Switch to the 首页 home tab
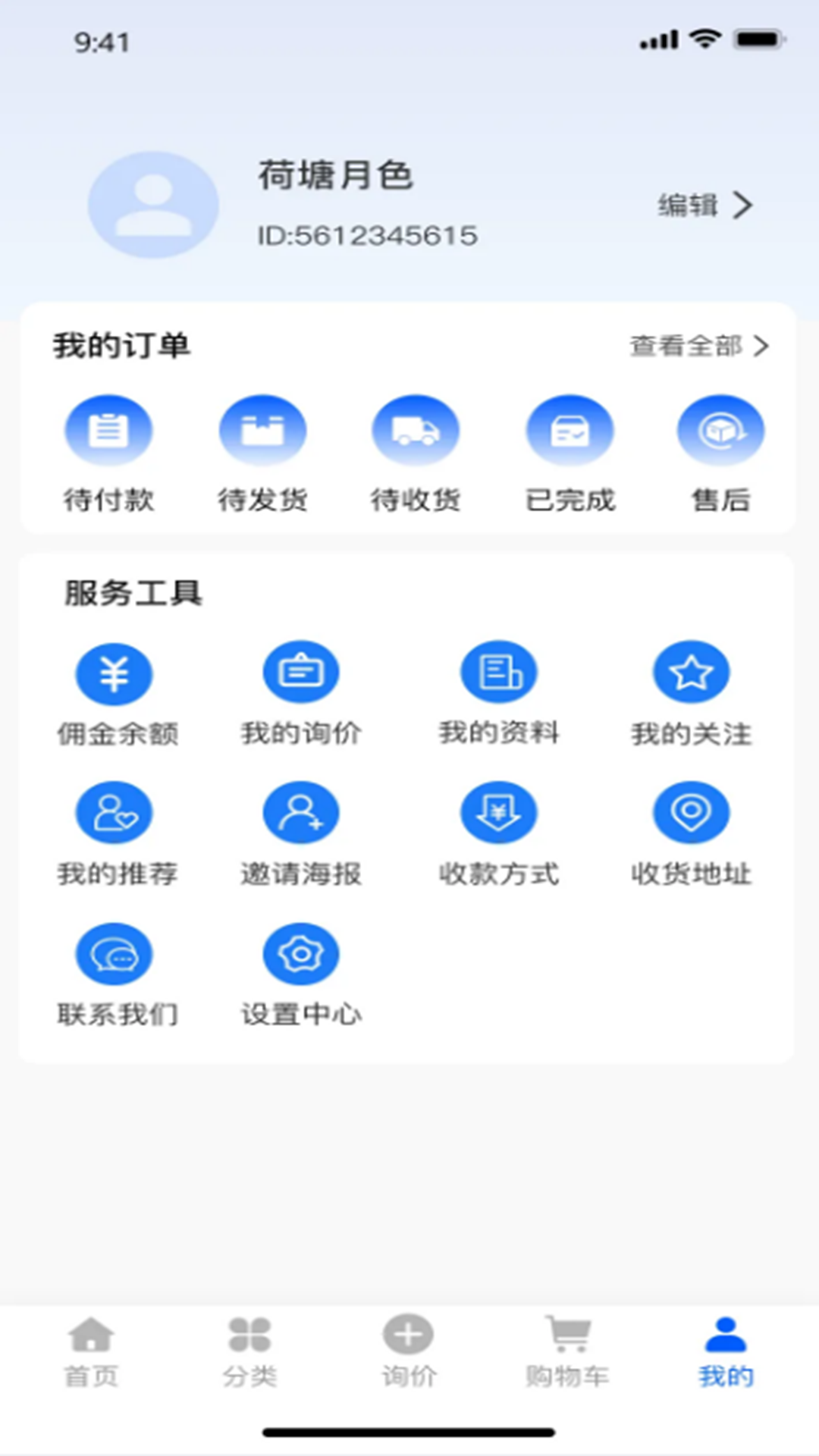This screenshot has height=1456, width=819. tap(91, 1354)
